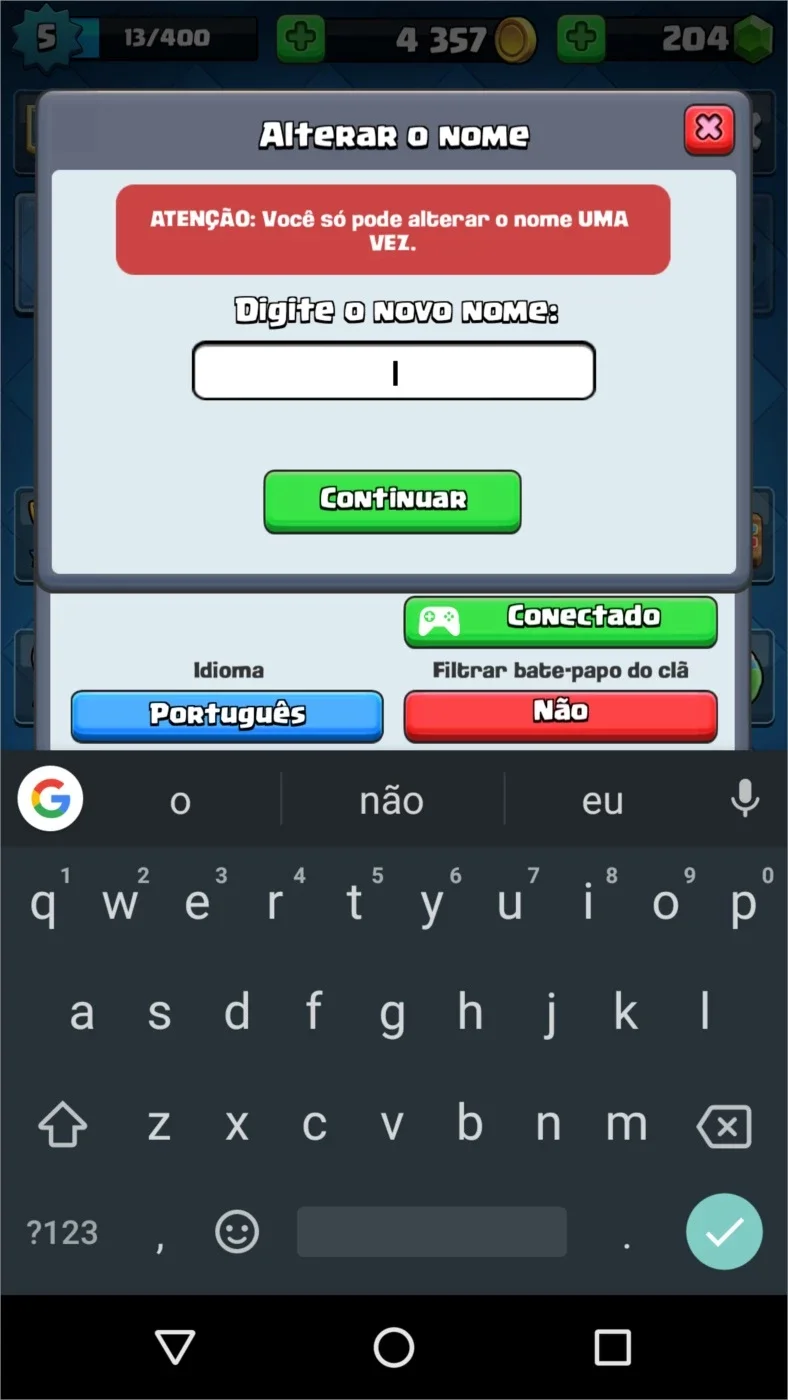Tap the green plus next to gold coins
Screen dimensions: 788x1400
[x=300, y=39]
